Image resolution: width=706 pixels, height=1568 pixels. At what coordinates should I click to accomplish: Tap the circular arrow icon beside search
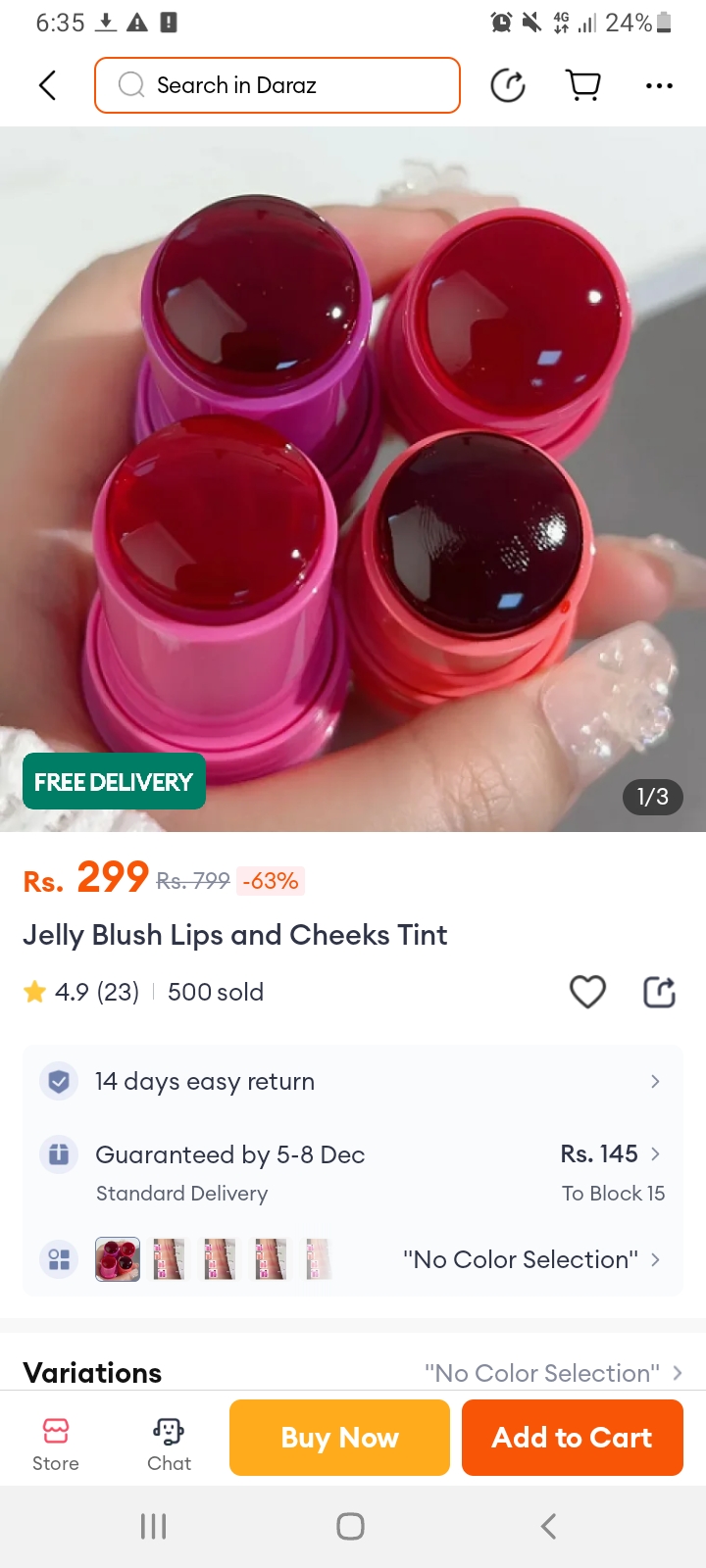click(508, 85)
